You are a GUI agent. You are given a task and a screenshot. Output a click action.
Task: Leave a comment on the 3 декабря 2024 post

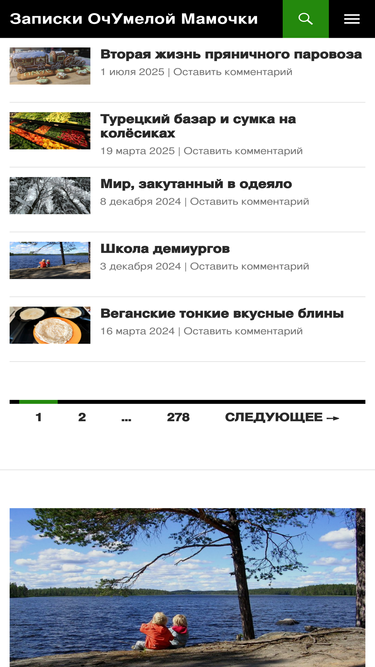click(249, 267)
